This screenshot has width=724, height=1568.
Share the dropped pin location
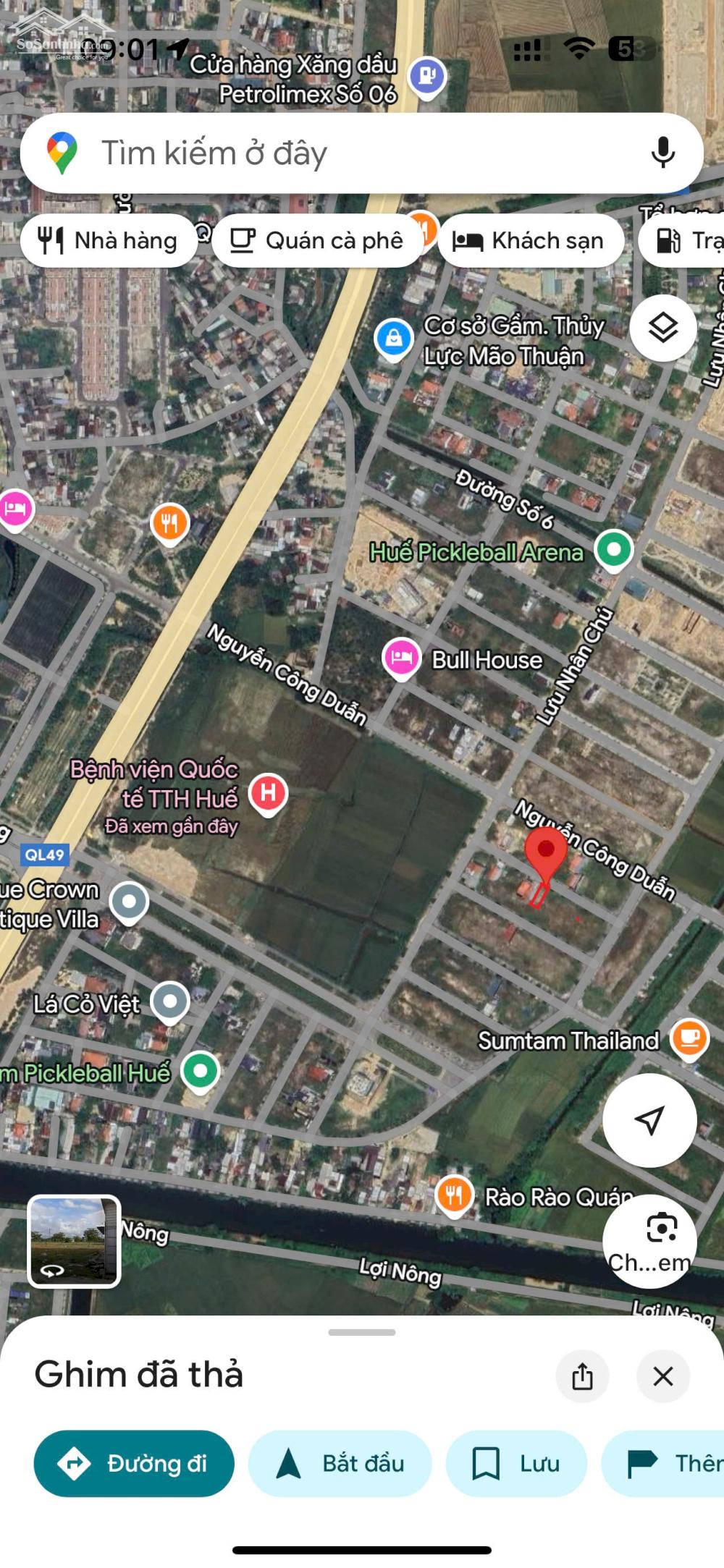(582, 1376)
